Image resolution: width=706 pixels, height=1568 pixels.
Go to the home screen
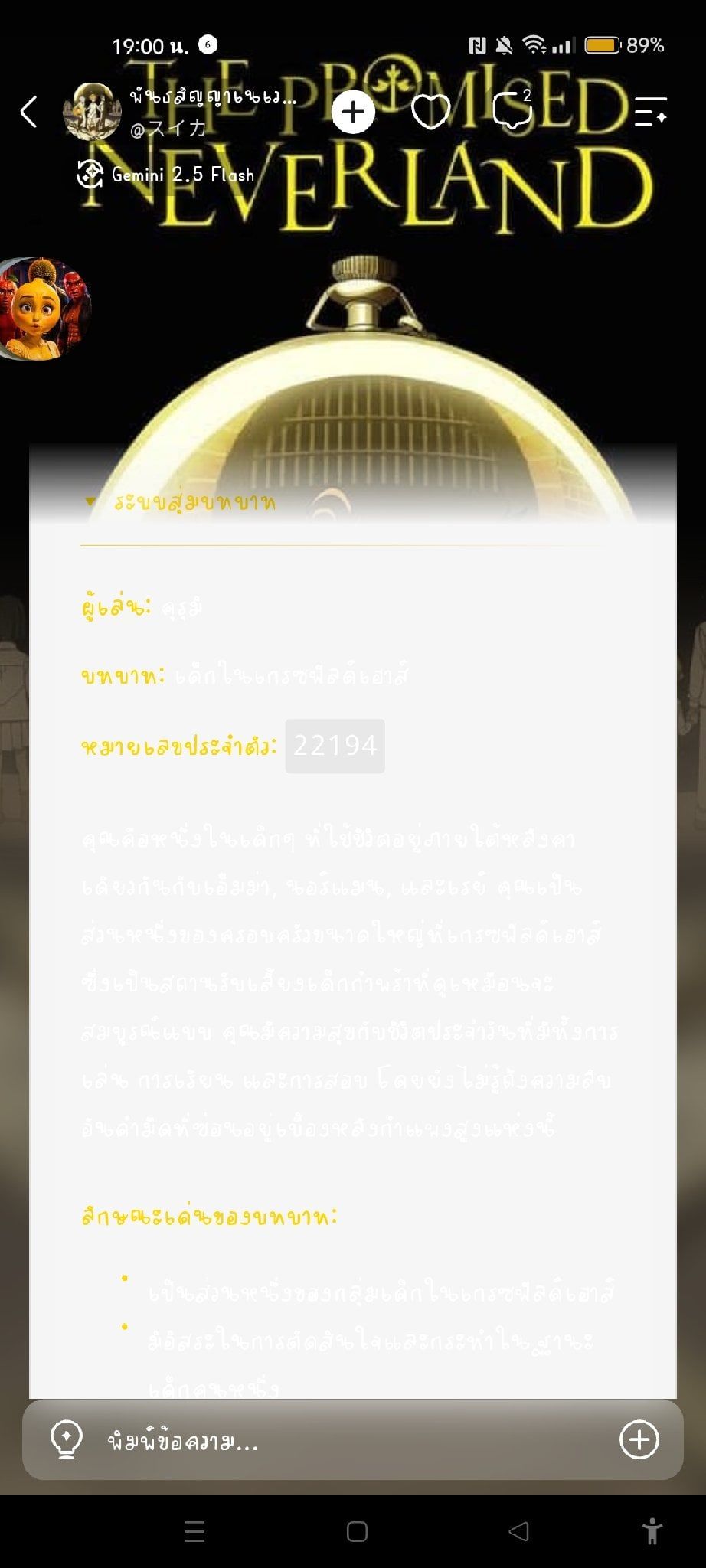tap(357, 1531)
